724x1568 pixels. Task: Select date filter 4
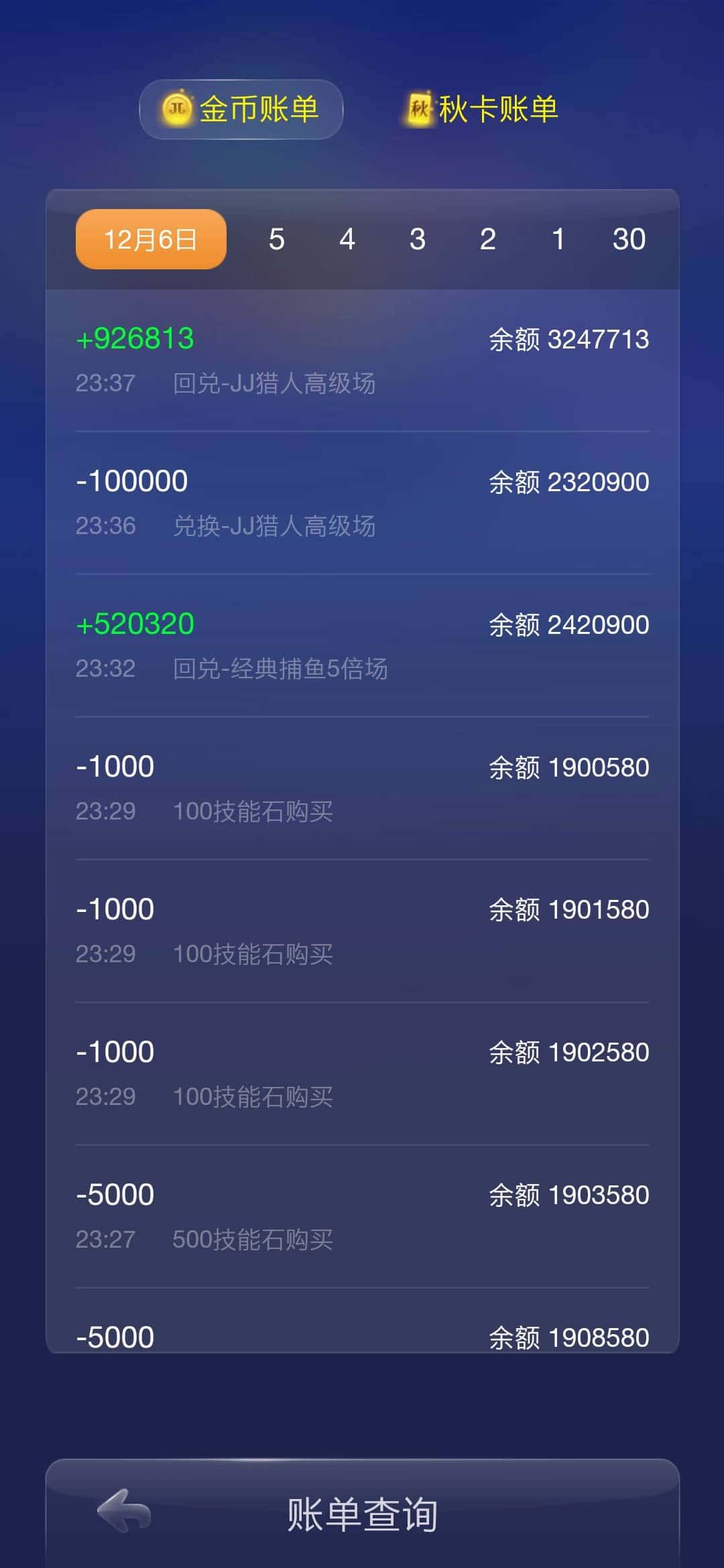pos(347,239)
